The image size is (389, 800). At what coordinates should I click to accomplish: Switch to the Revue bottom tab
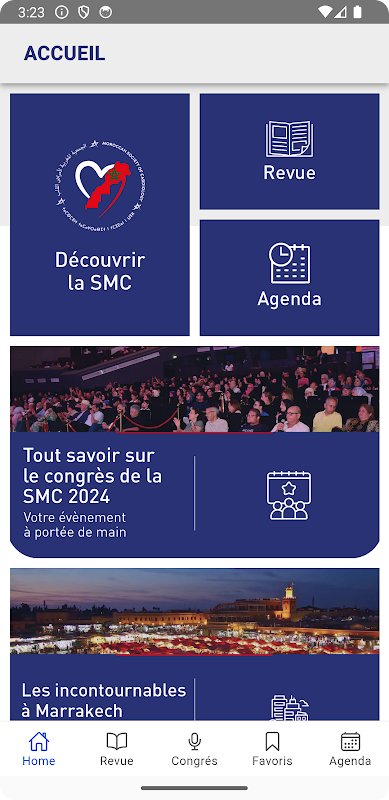tap(116, 748)
